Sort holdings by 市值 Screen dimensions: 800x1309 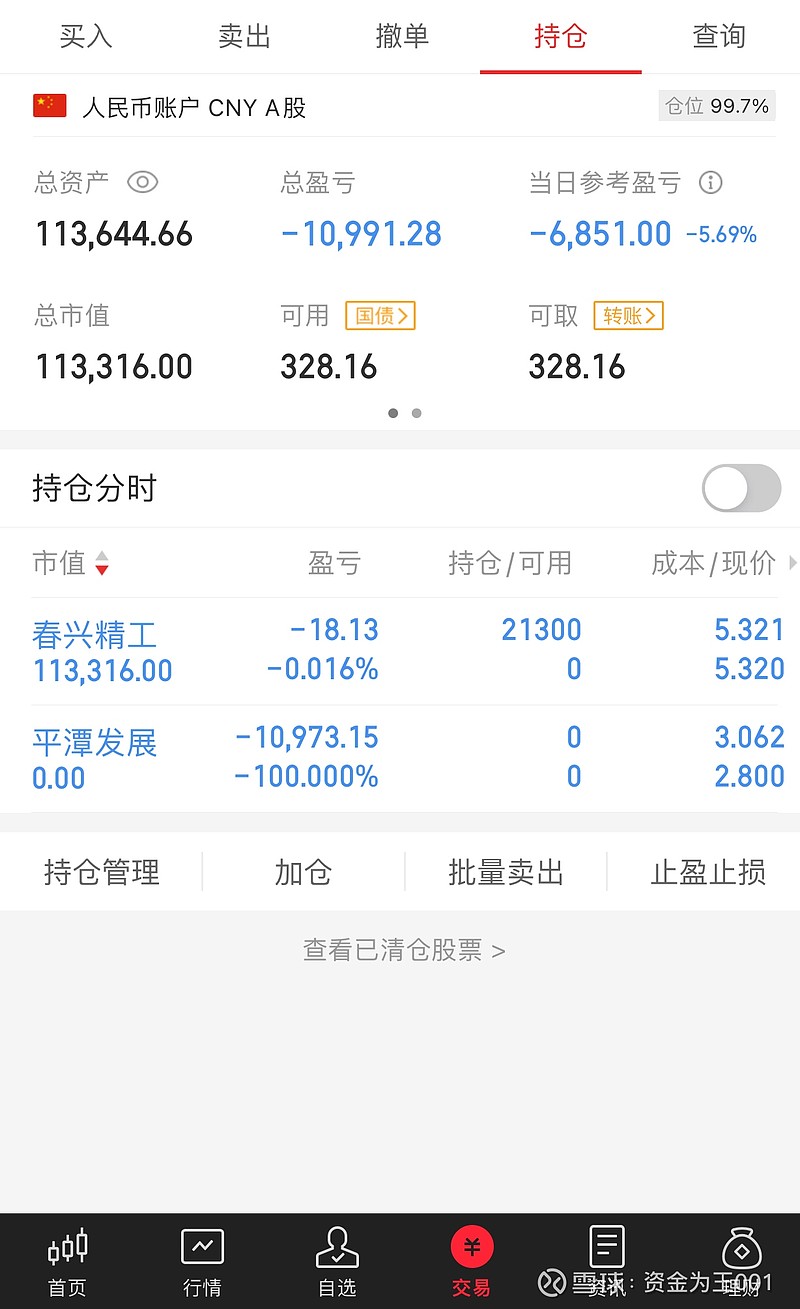70,563
